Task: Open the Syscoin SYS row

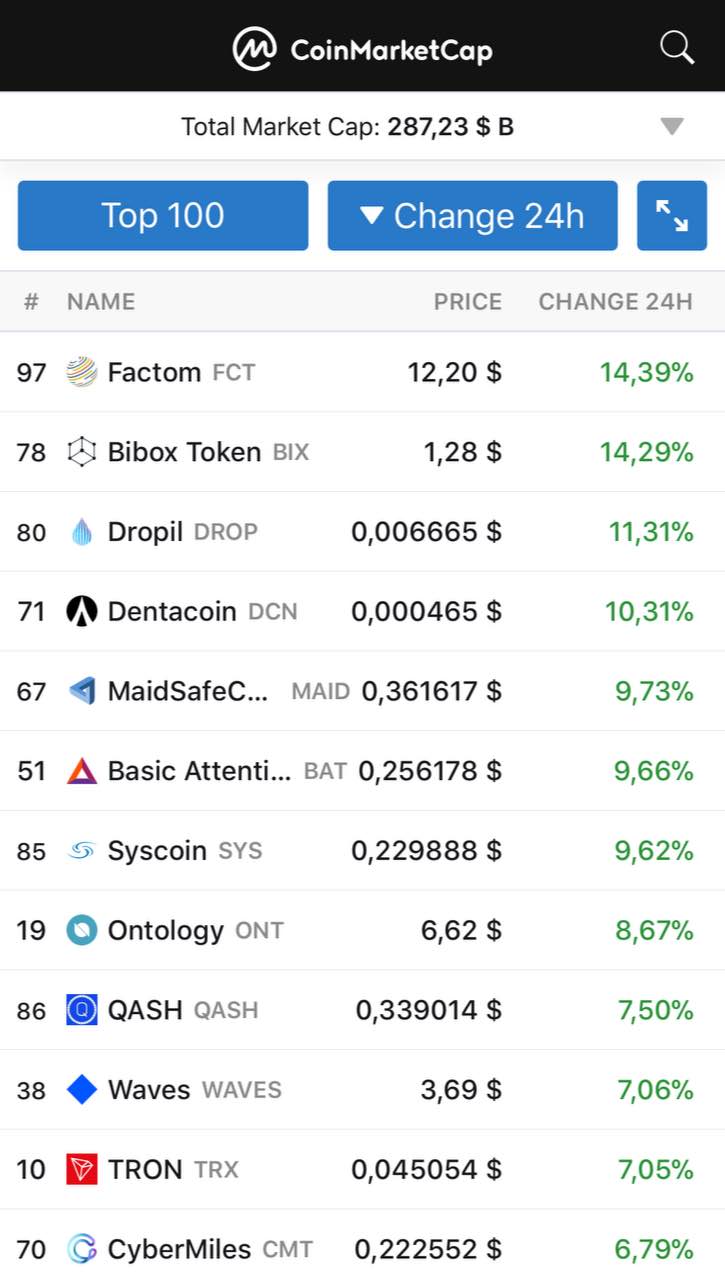Action: tap(362, 851)
